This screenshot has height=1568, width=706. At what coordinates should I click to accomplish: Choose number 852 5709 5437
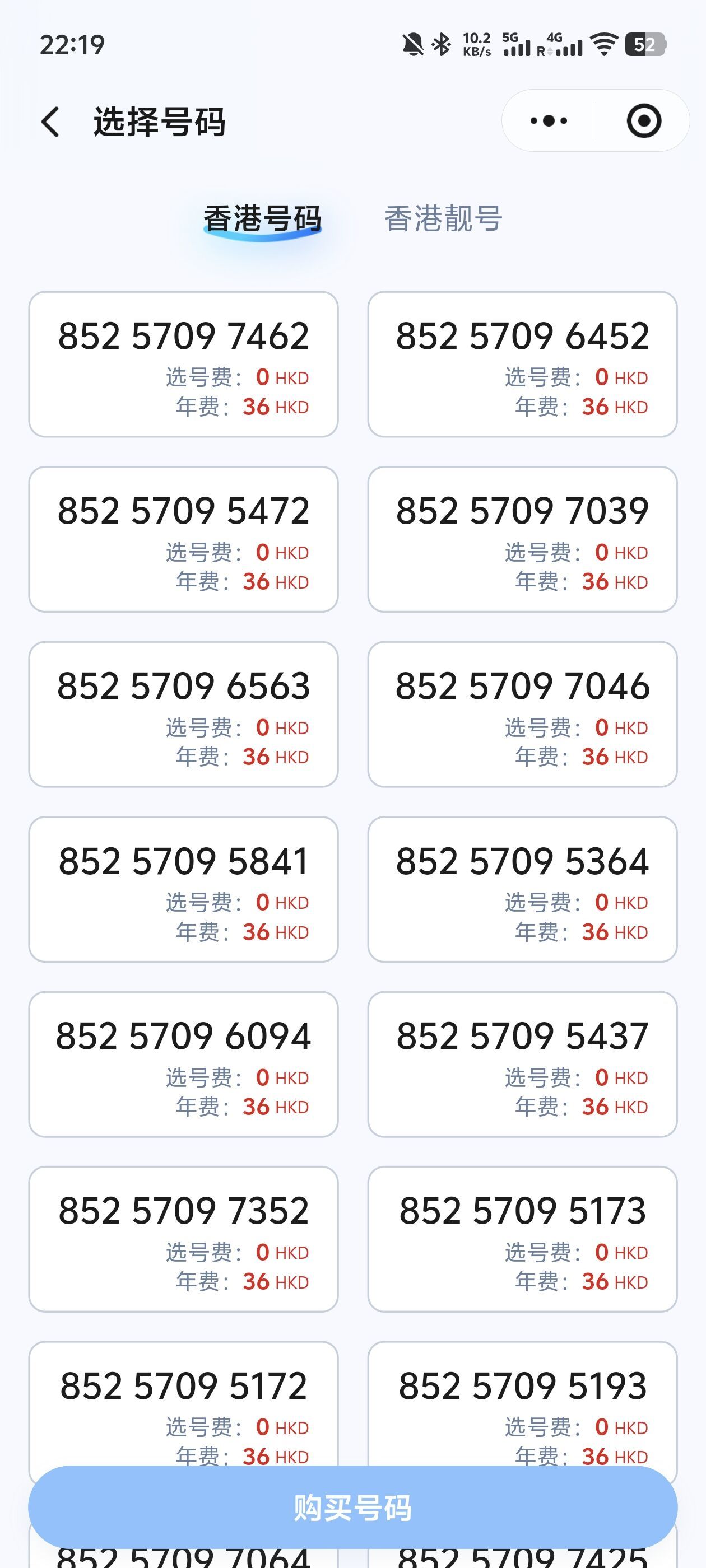coord(522,1063)
